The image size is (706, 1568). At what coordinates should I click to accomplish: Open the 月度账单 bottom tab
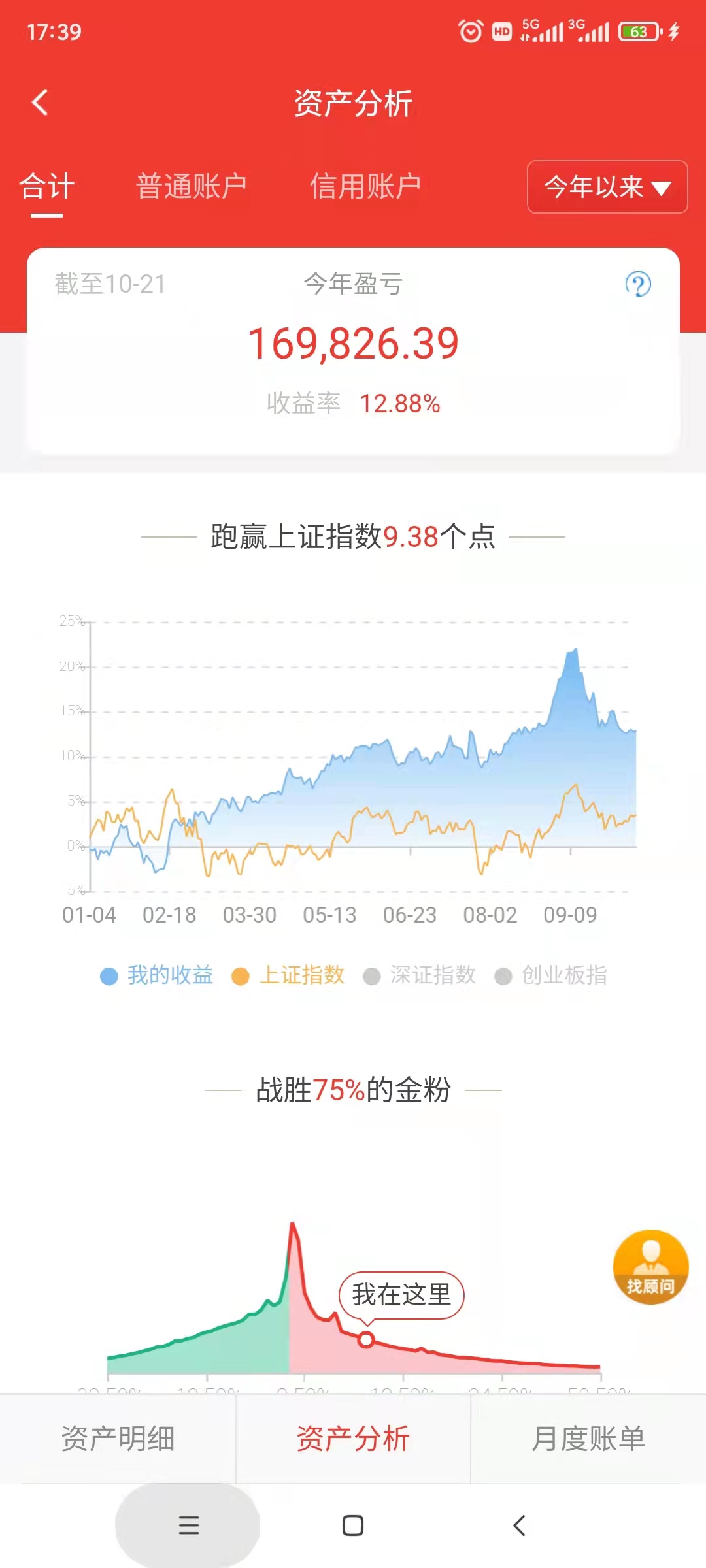[588, 1439]
